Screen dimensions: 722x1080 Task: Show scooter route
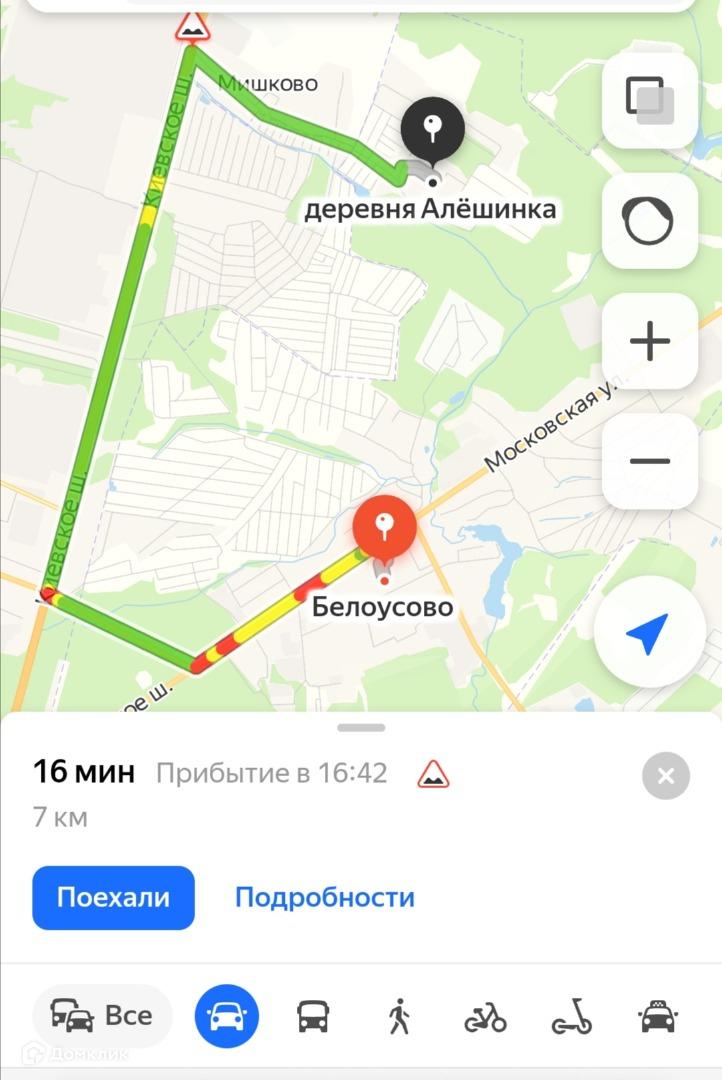coord(572,1016)
